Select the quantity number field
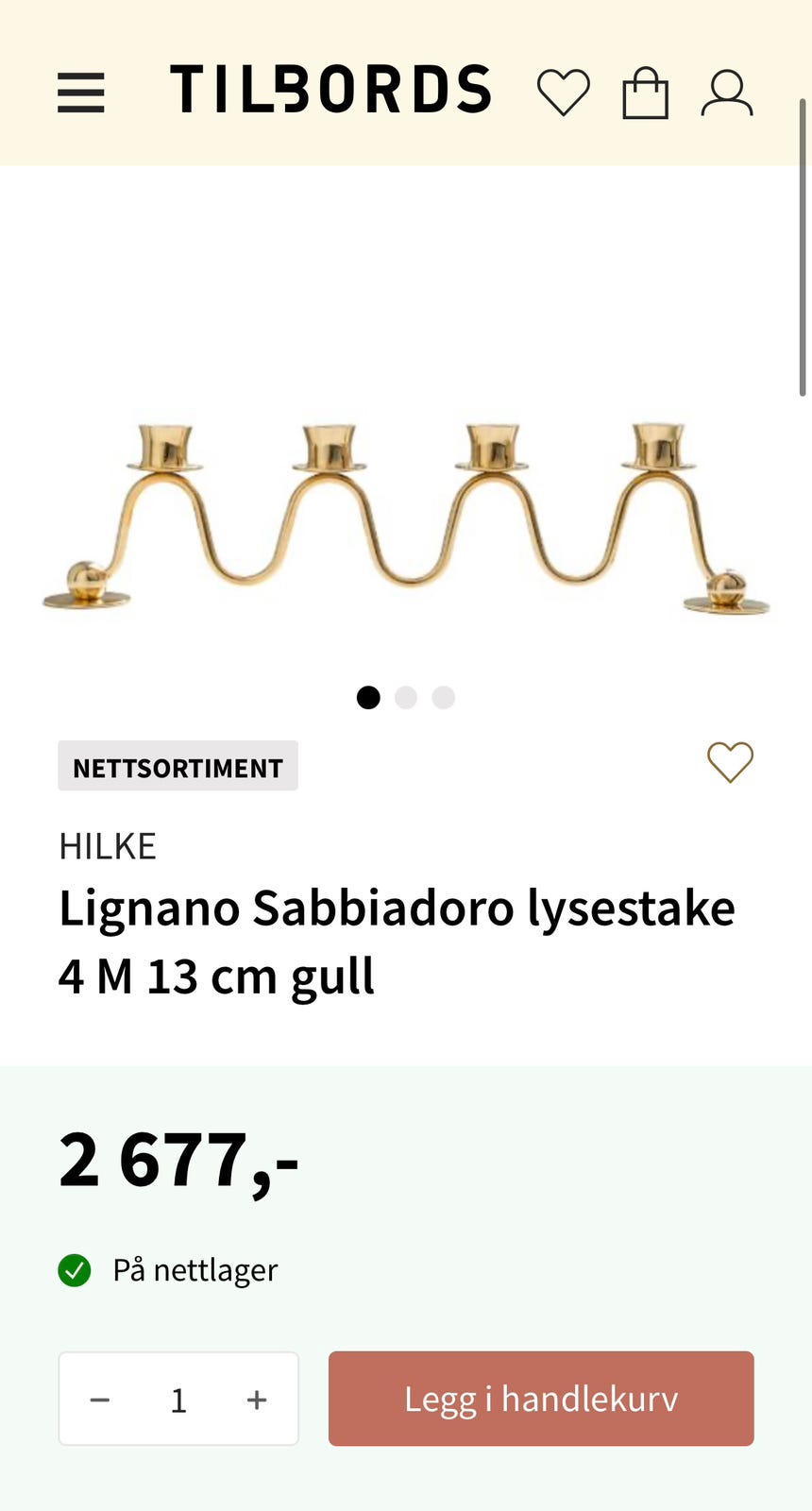The height and width of the screenshot is (1511, 812). pos(178,1400)
